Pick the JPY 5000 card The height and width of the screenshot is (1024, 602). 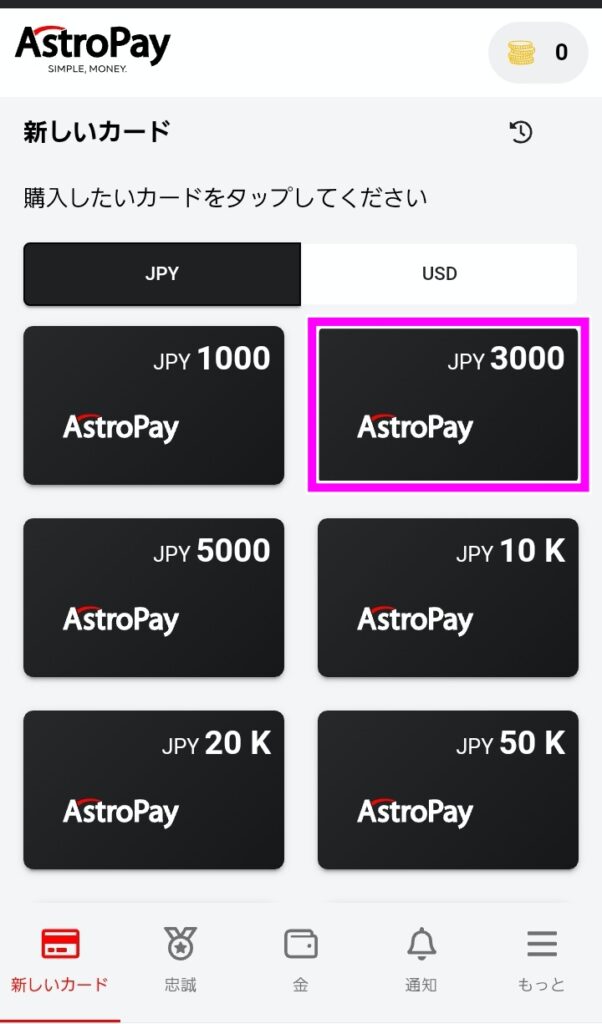tap(154, 597)
